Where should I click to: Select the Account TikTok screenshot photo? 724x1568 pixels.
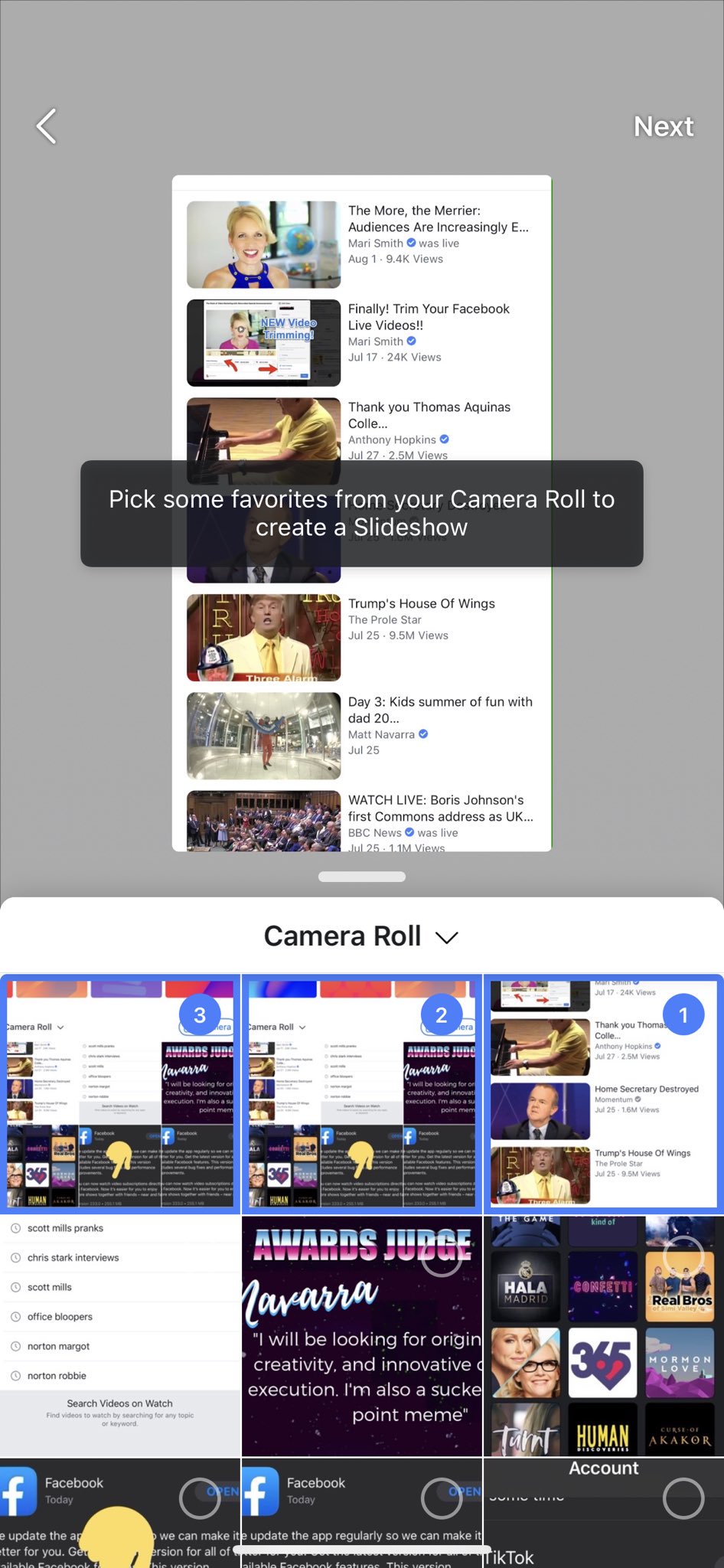coord(604,1513)
